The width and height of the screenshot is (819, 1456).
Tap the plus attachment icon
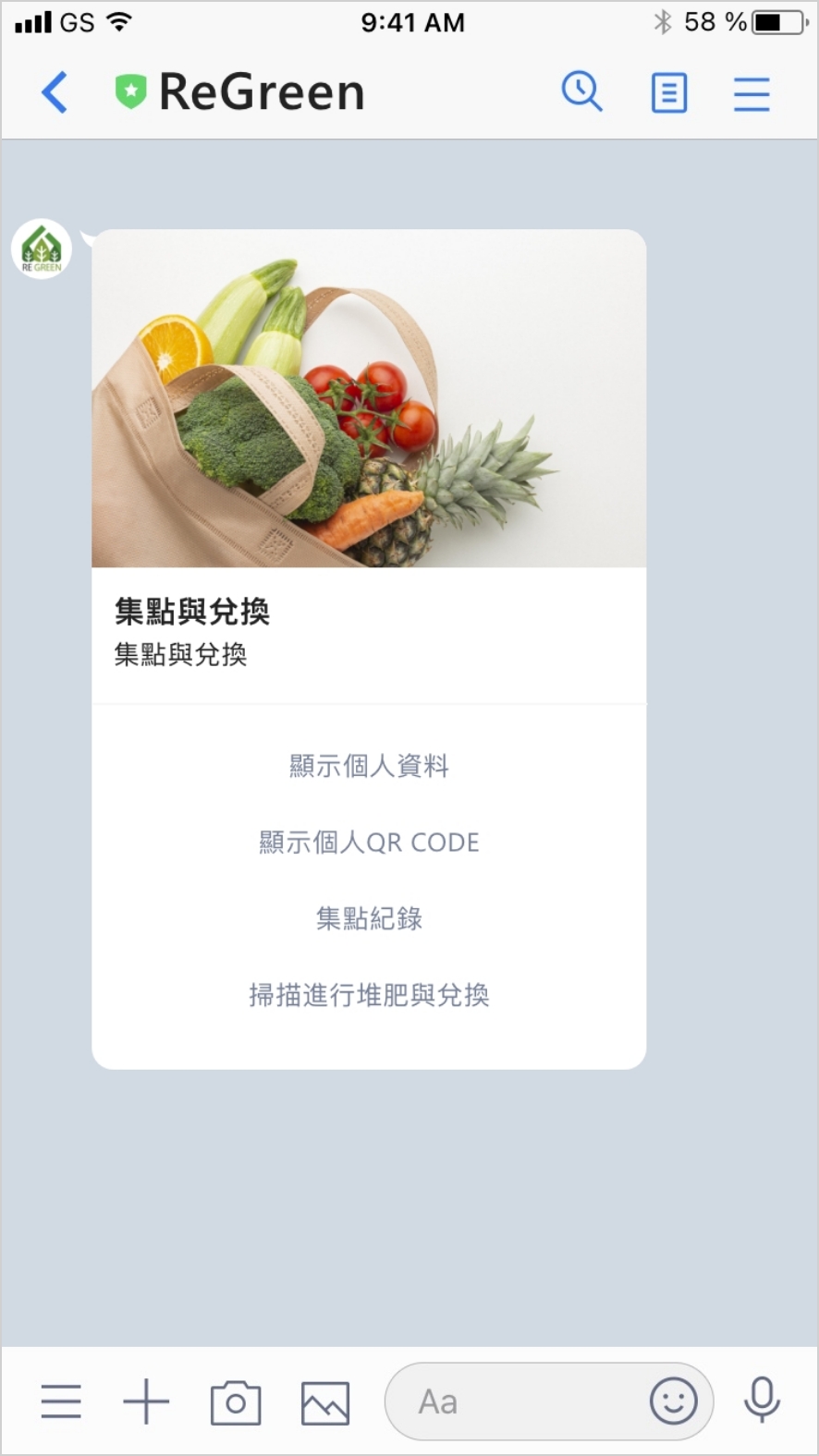pyautogui.click(x=146, y=1402)
